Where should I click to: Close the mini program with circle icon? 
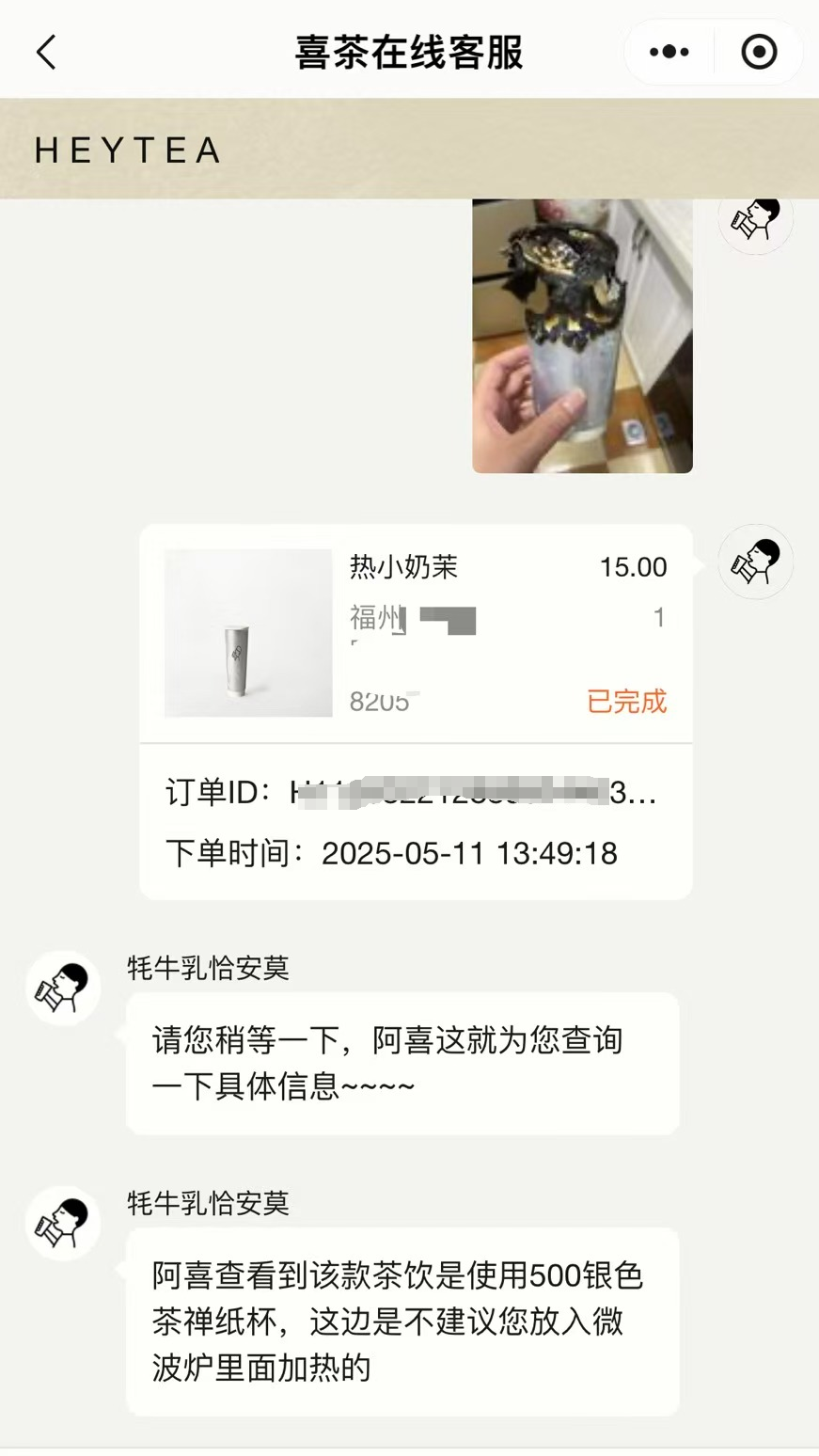[759, 52]
